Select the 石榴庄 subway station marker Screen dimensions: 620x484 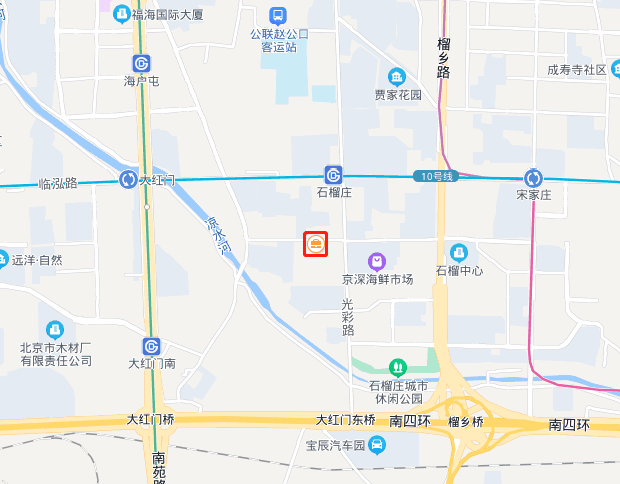(333, 174)
